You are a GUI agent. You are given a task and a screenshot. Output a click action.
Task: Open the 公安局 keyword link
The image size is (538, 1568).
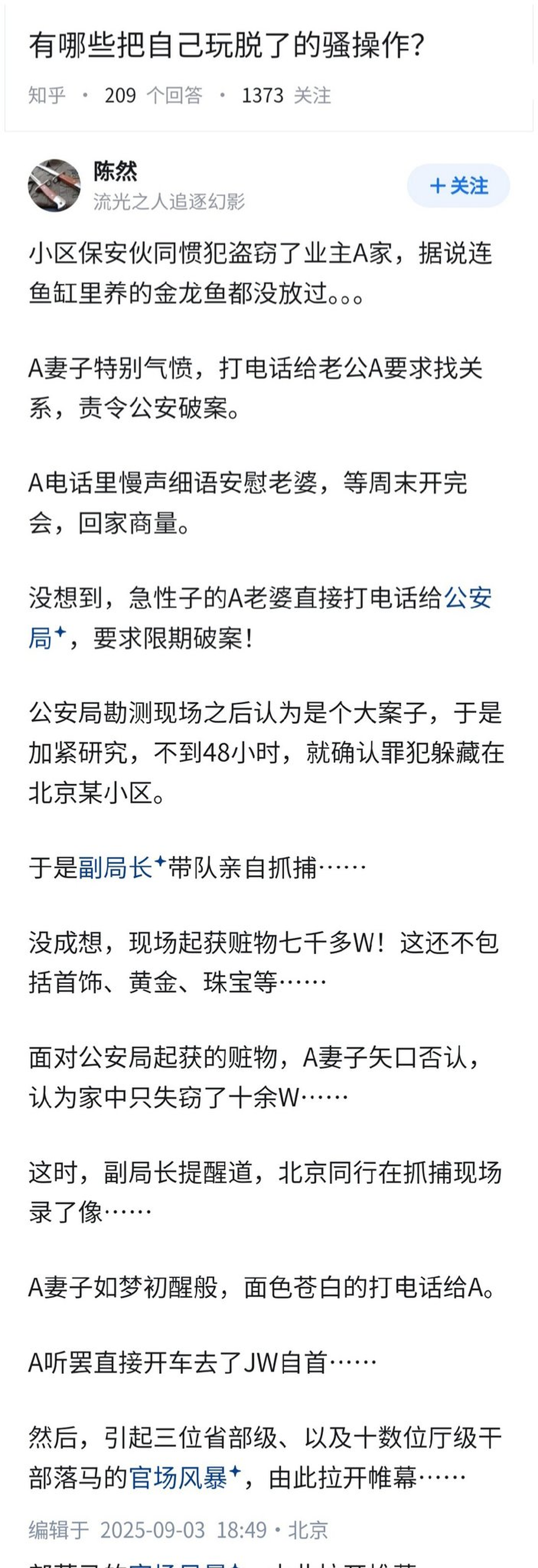[x=468, y=598]
